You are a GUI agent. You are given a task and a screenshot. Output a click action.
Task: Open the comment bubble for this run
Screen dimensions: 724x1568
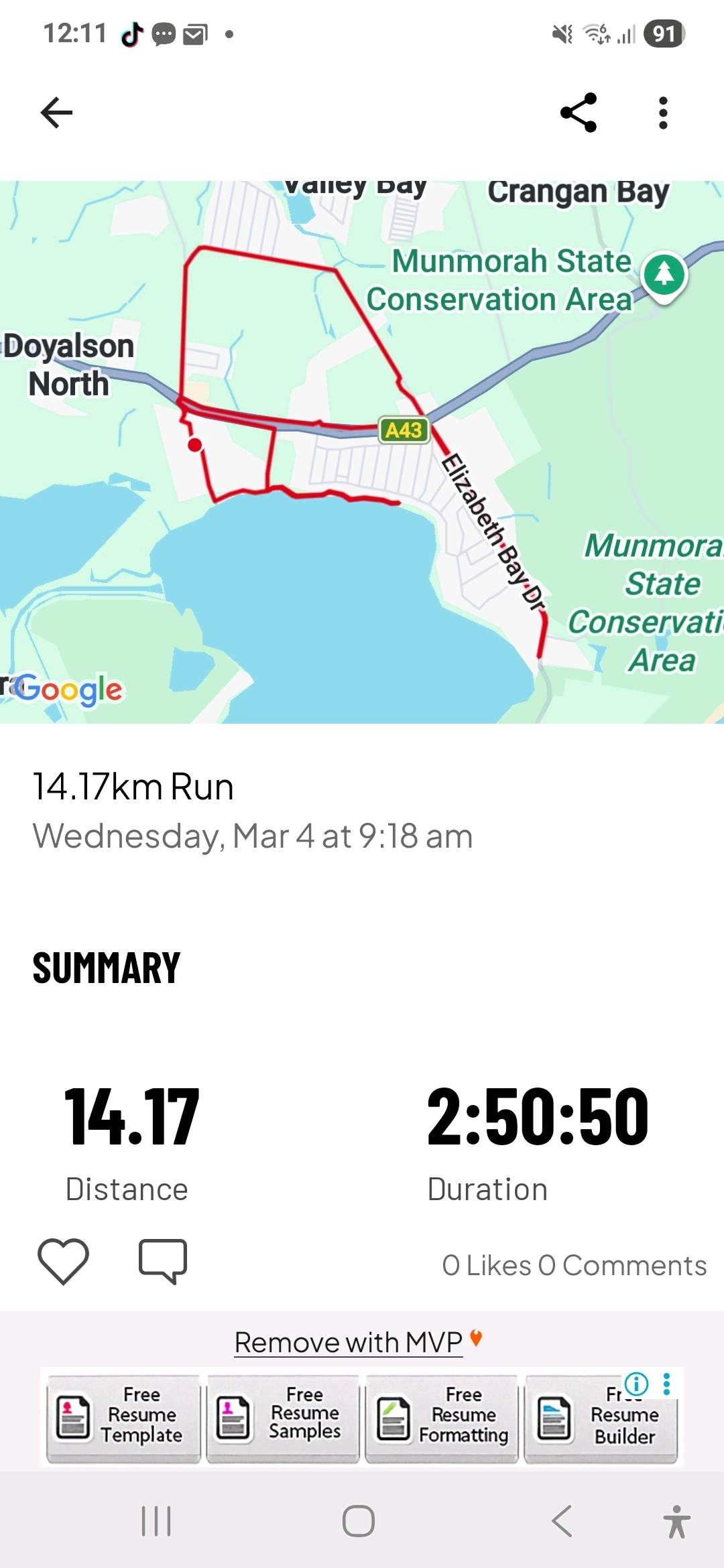pyautogui.click(x=162, y=1261)
